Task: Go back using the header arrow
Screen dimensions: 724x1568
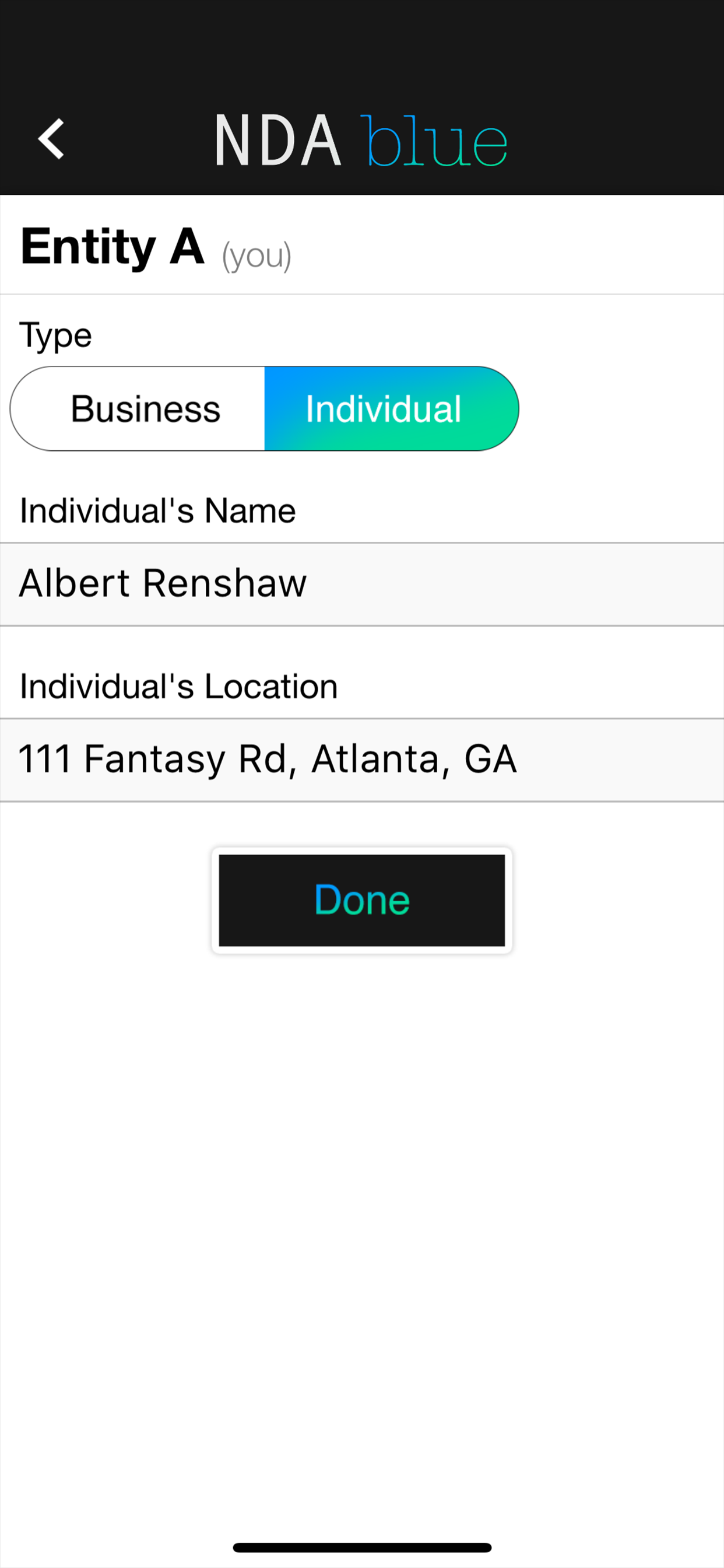Action: coord(51,139)
